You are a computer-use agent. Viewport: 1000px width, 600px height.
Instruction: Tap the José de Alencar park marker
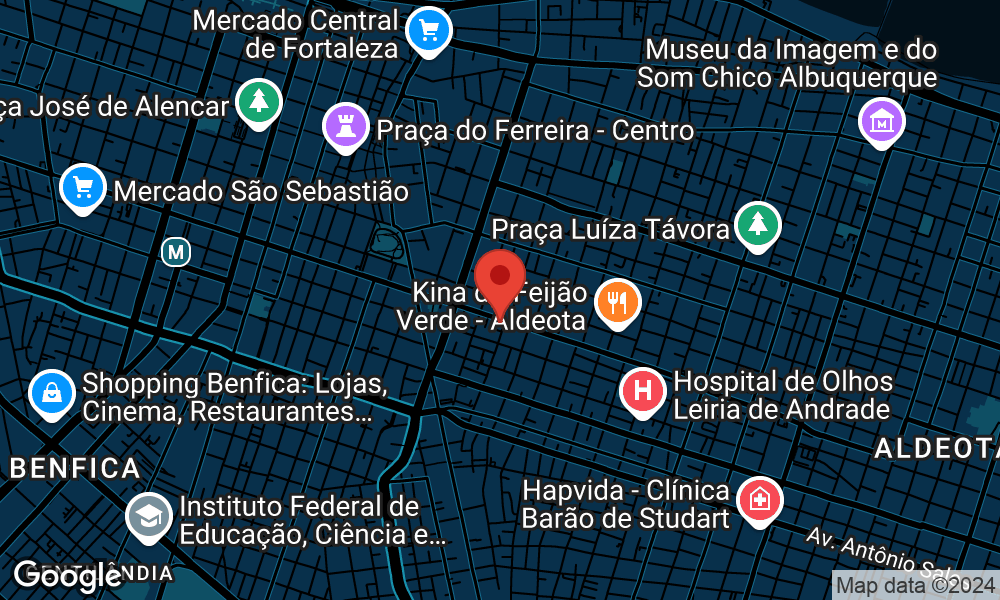pyautogui.click(x=259, y=102)
